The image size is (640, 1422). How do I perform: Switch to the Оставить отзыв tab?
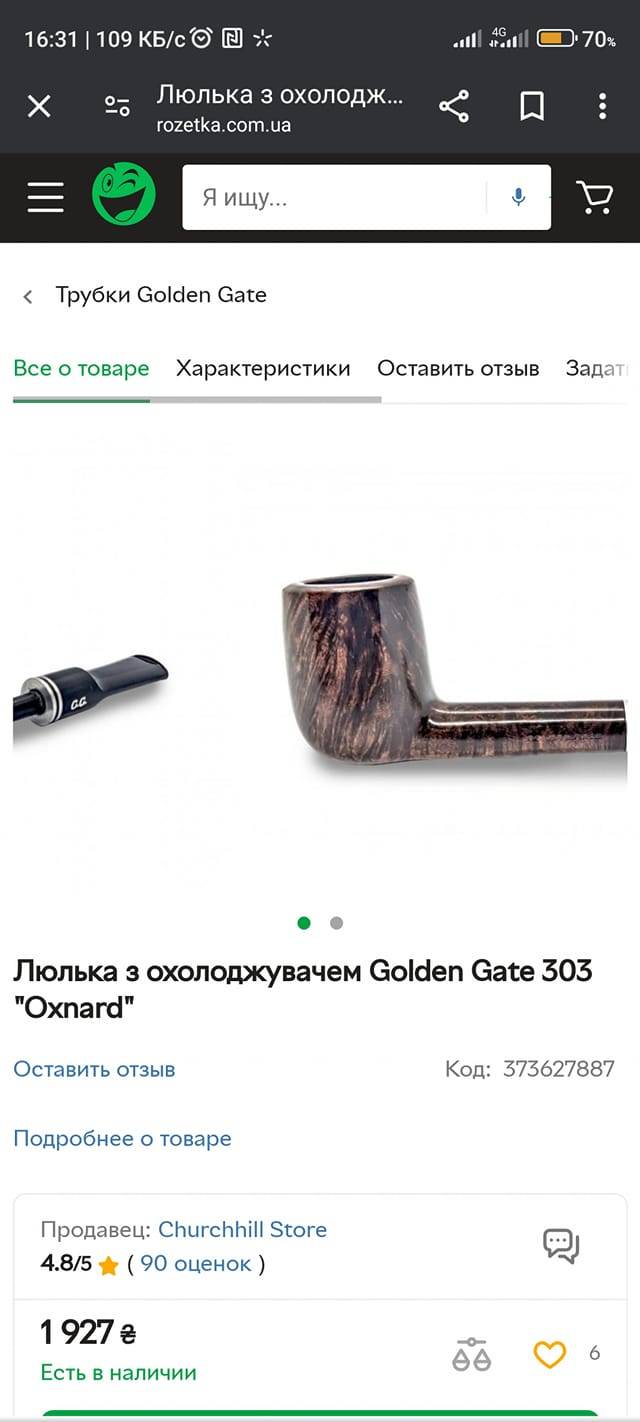coord(458,368)
